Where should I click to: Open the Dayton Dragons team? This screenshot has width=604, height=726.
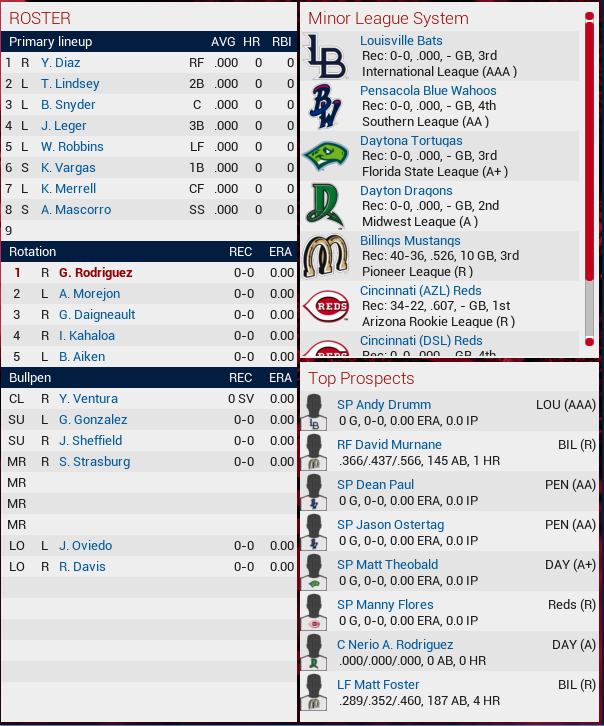point(406,191)
